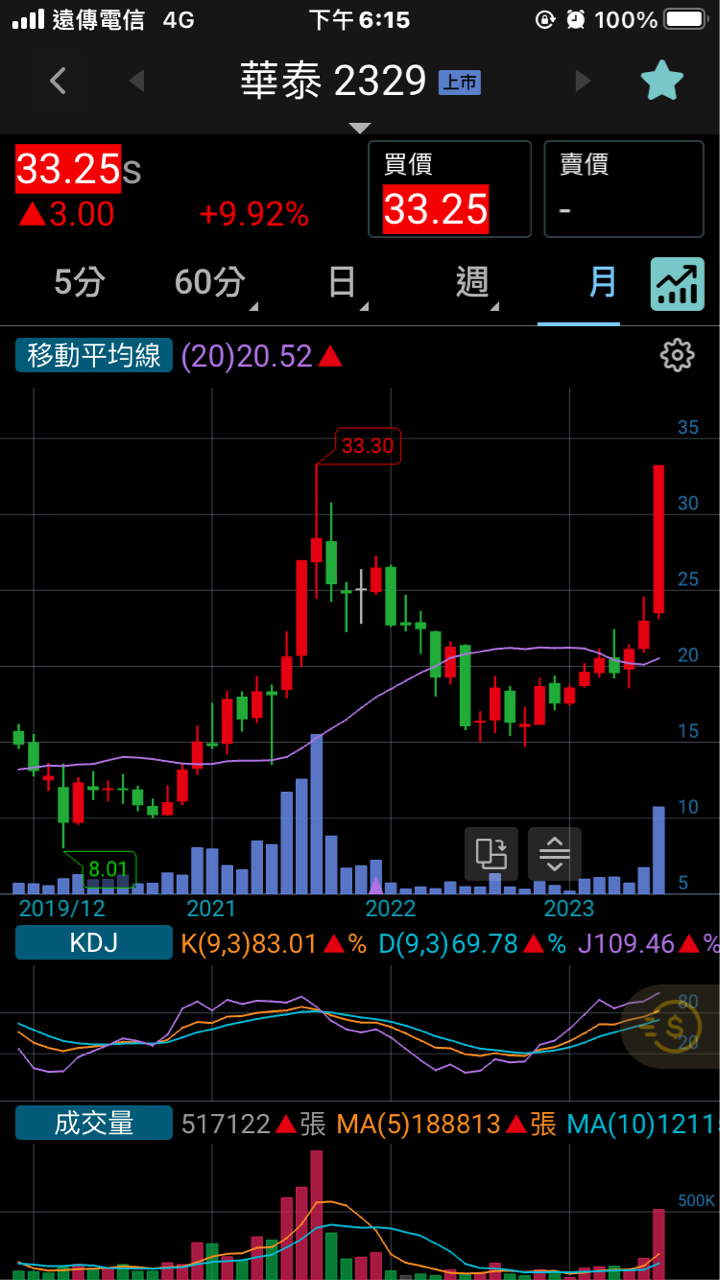Select the 月 monthly chart tab
720x1280 pixels.
pyautogui.click(x=603, y=283)
